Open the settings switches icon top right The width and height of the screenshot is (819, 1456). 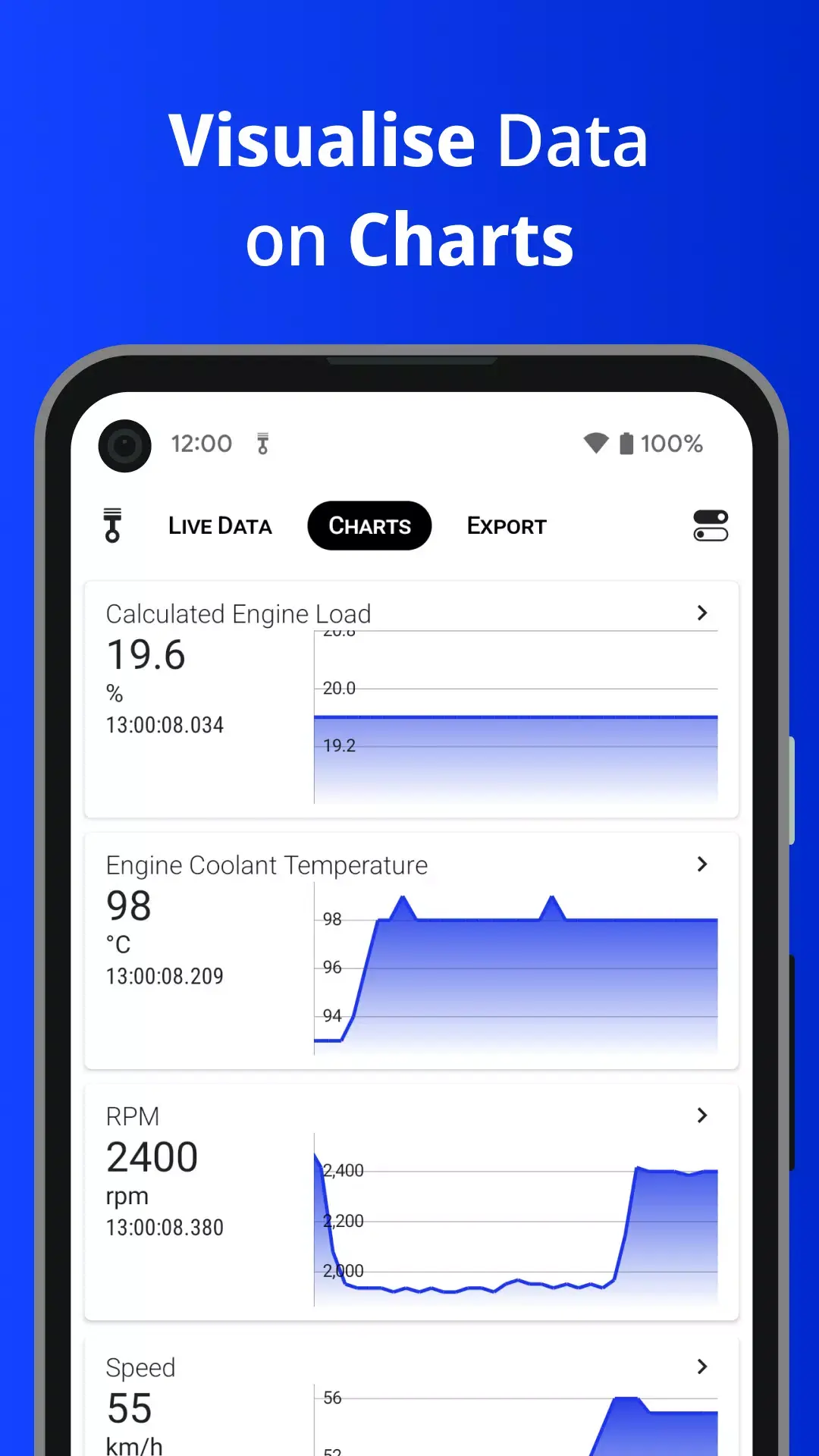click(710, 525)
